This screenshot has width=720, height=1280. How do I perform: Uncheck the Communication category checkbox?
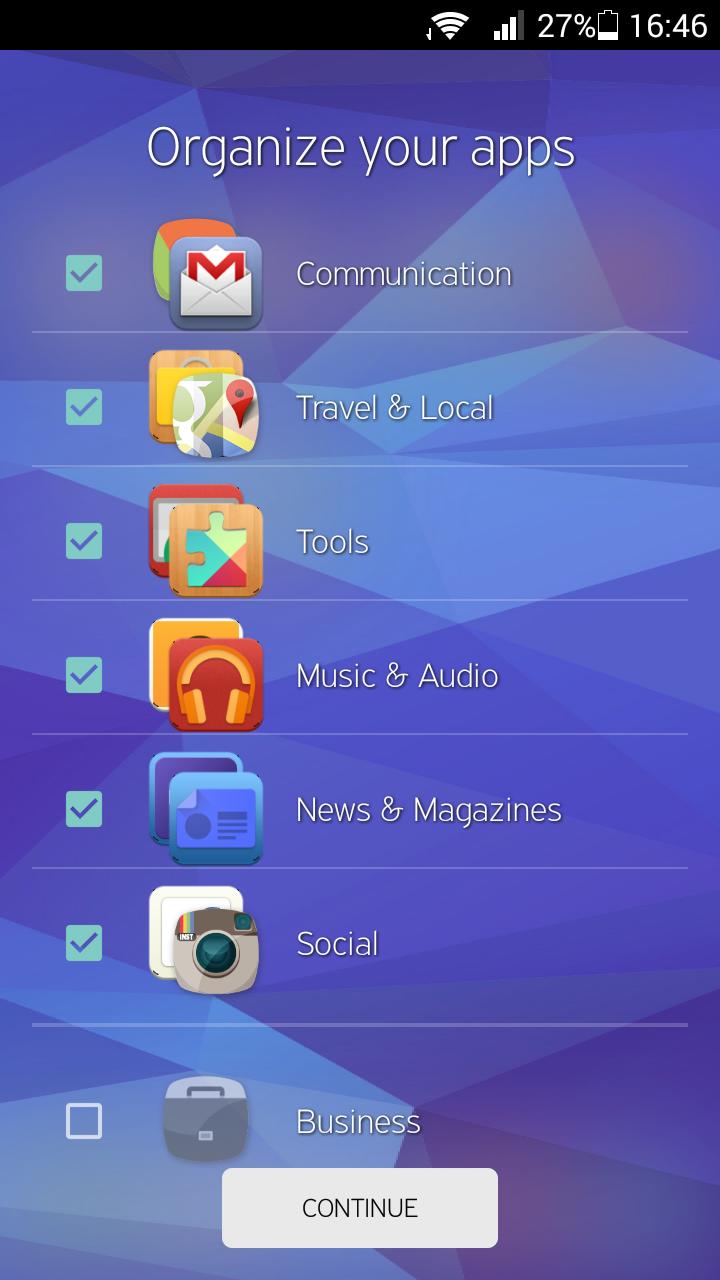click(x=84, y=272)
